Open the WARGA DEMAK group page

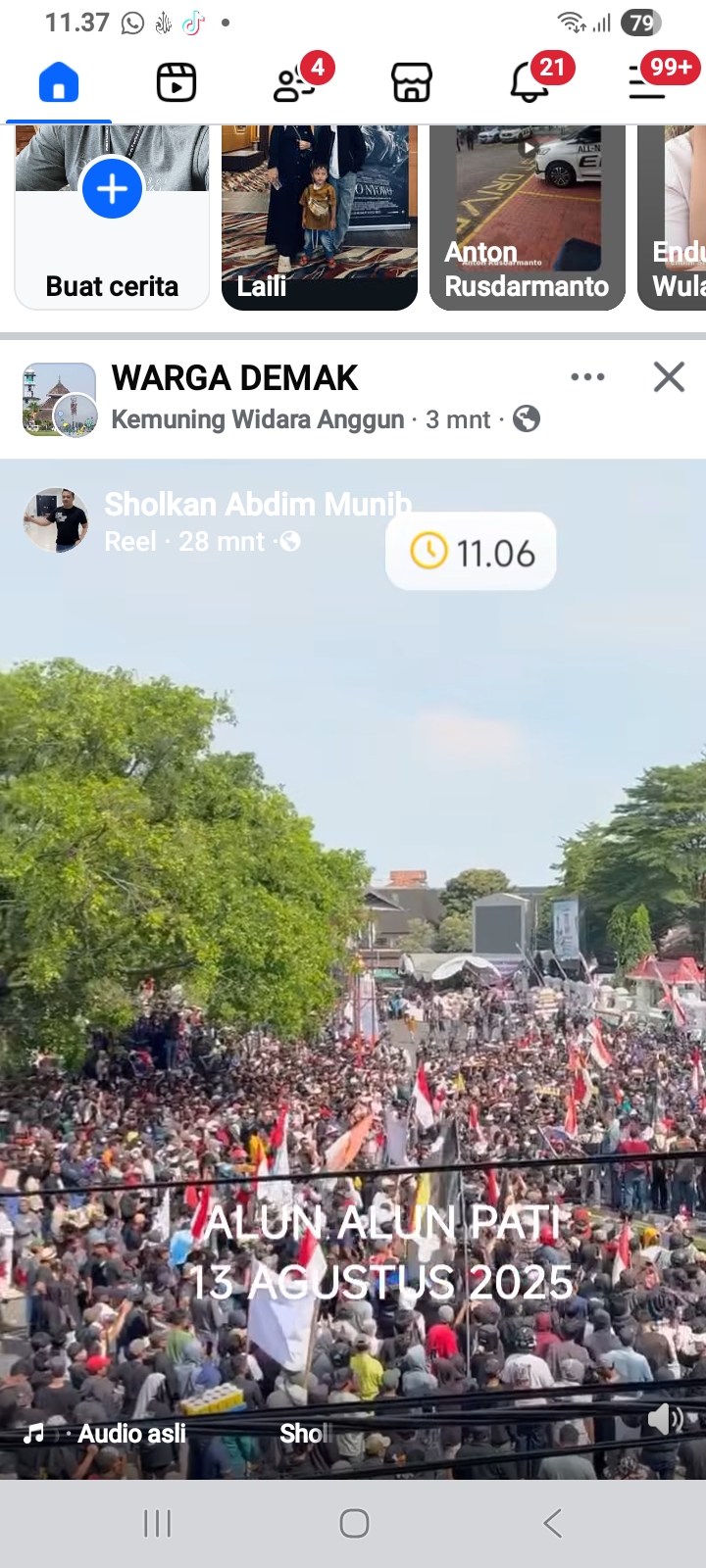pyautogui.click(x=234, y=378)
